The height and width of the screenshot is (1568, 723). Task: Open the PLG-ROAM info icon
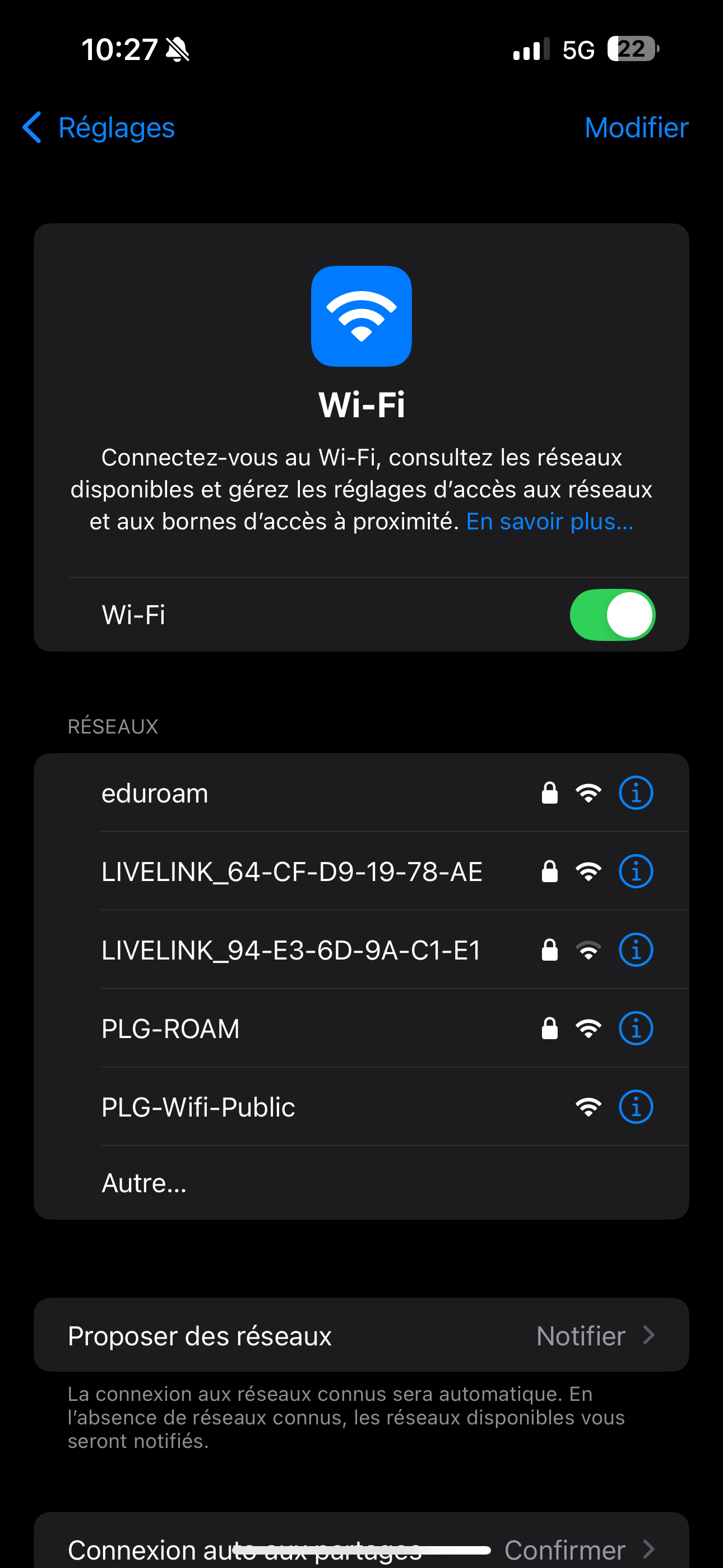(636, 1029)
